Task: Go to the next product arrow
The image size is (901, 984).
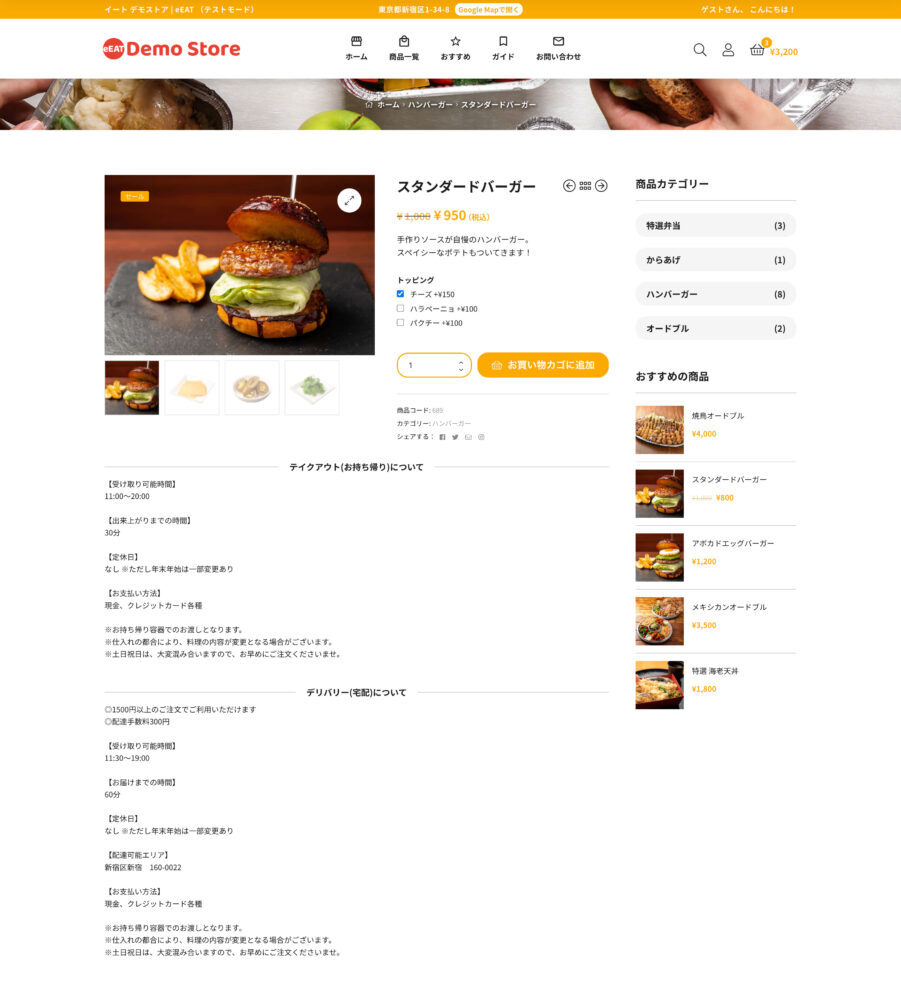Action: point(601,186)
